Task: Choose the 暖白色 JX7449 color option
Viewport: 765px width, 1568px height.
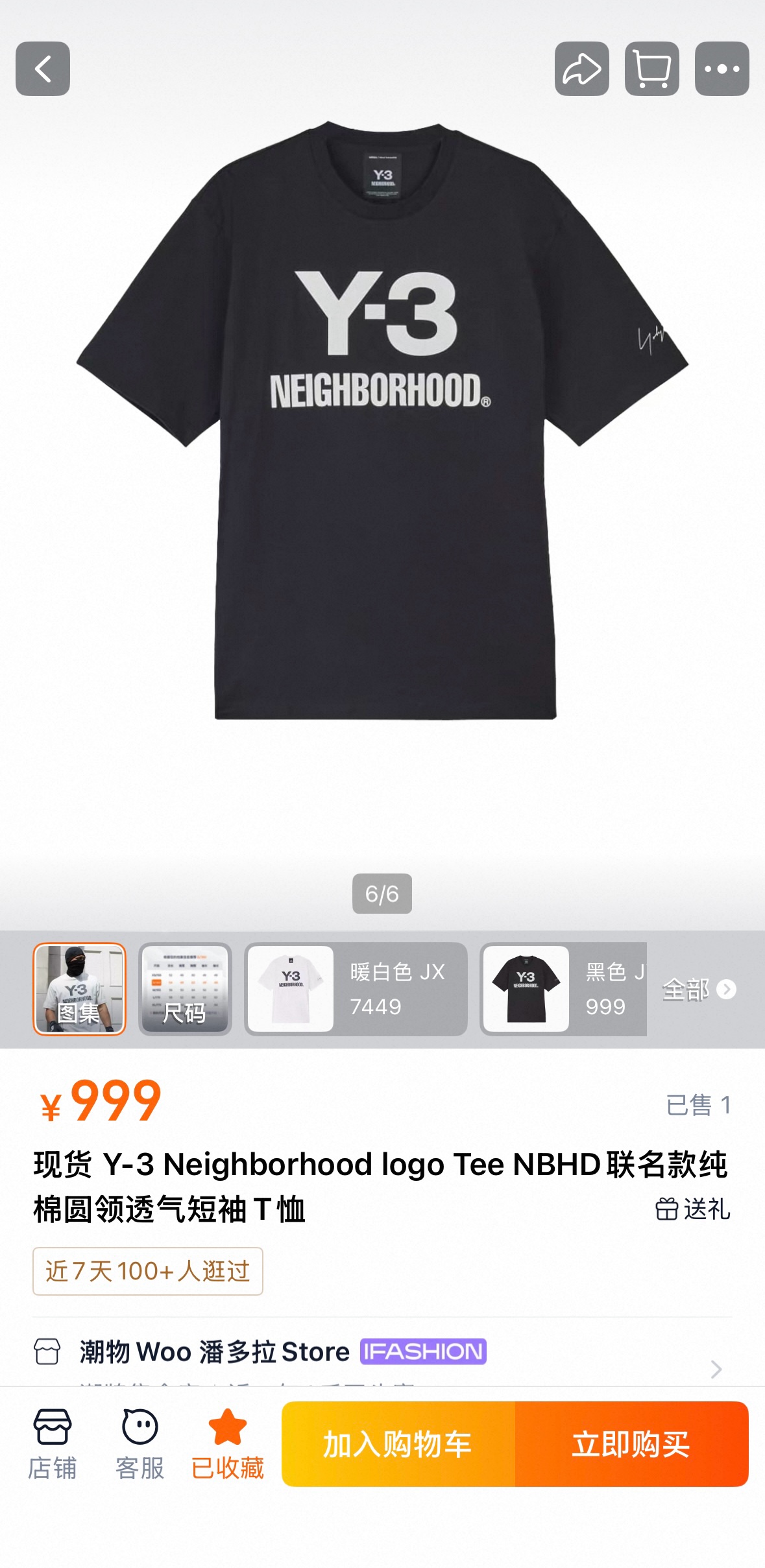Action: [356, 989]
